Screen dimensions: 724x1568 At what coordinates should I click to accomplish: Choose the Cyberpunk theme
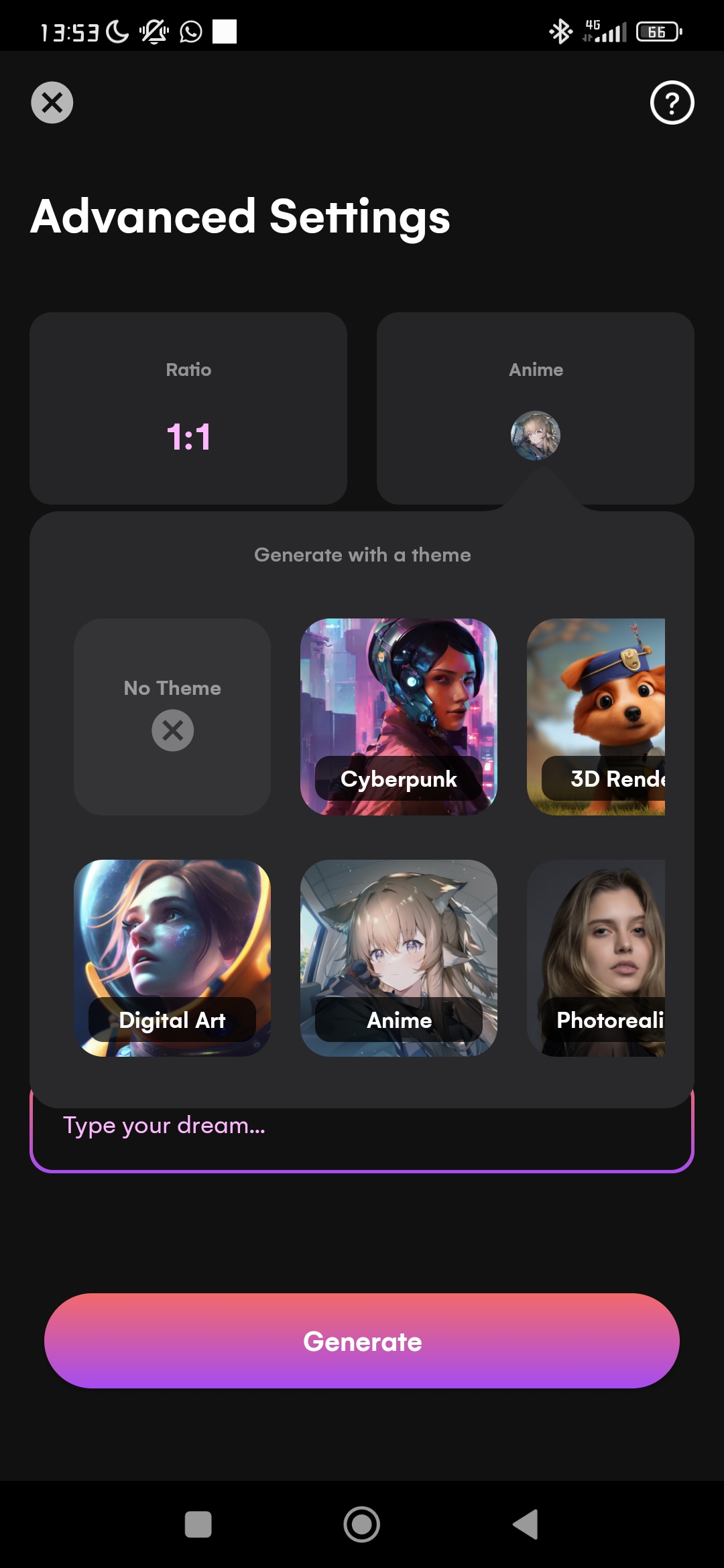[x=399, y=716]
